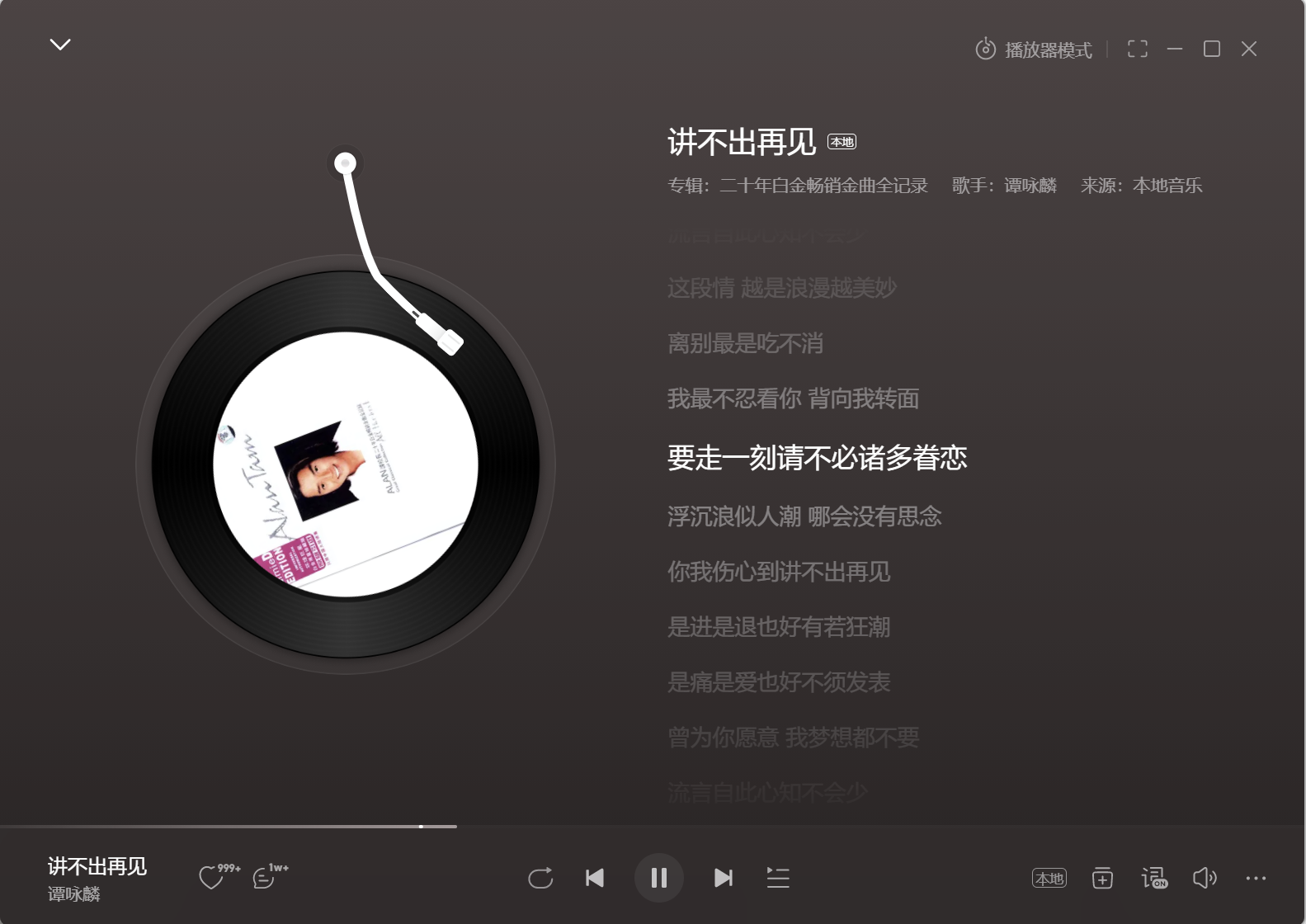Skip to the previous track
The height and width of the screenshot is (924, 1306).
point(595,878)
